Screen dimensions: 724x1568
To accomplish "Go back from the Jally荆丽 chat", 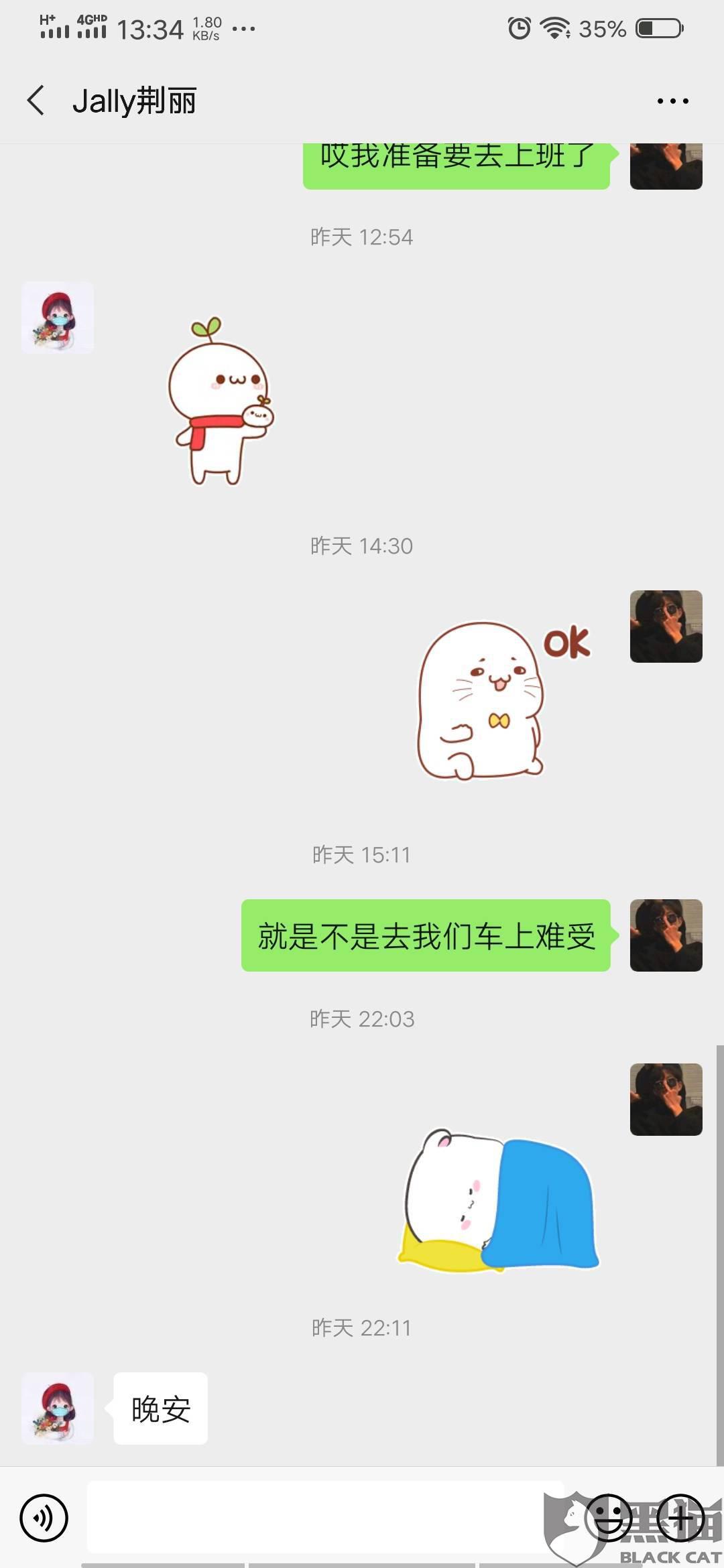I will pyautogui.click(x=36, y=101).
